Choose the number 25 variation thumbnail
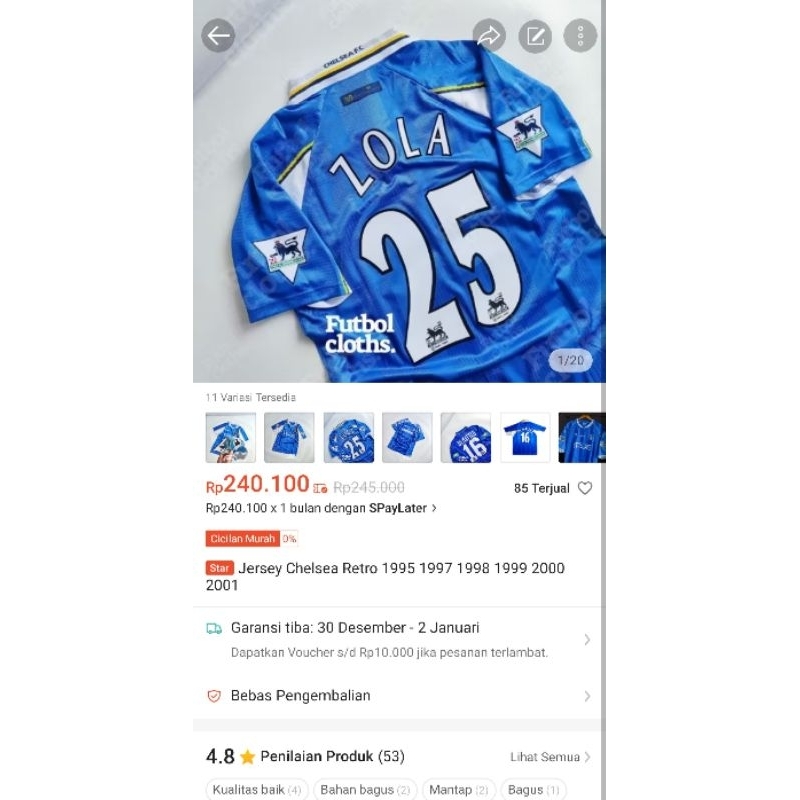This screenshot has height=800, width=800. tap(348, 438)
